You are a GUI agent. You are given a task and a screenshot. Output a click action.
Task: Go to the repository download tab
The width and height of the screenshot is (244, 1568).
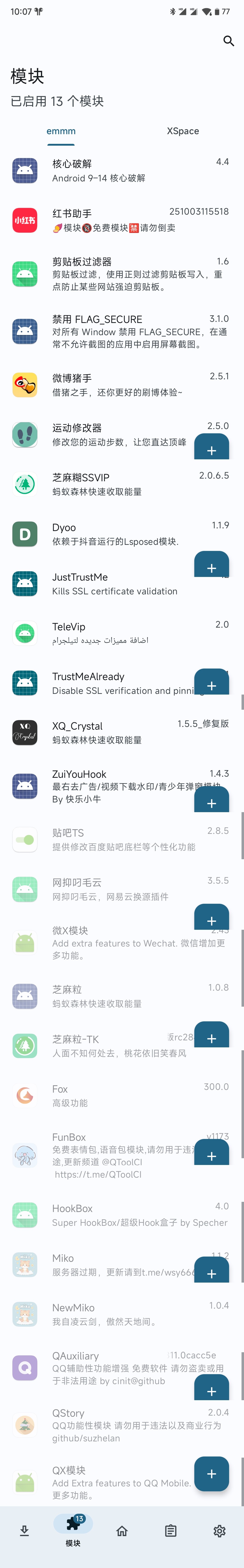(x=24, y=1531)
